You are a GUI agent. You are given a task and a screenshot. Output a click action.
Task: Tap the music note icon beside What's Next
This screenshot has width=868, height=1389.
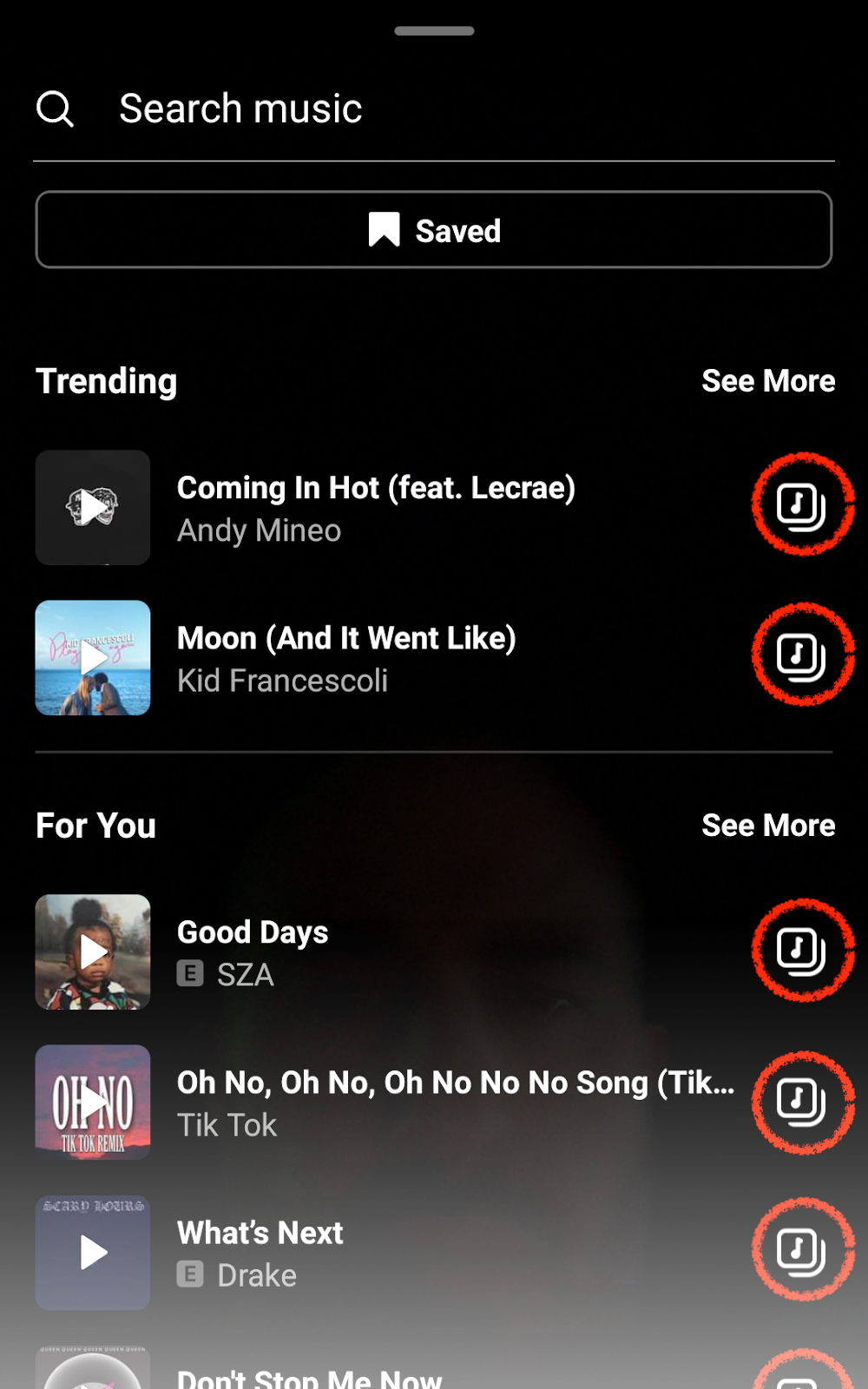click(801, 1250)
